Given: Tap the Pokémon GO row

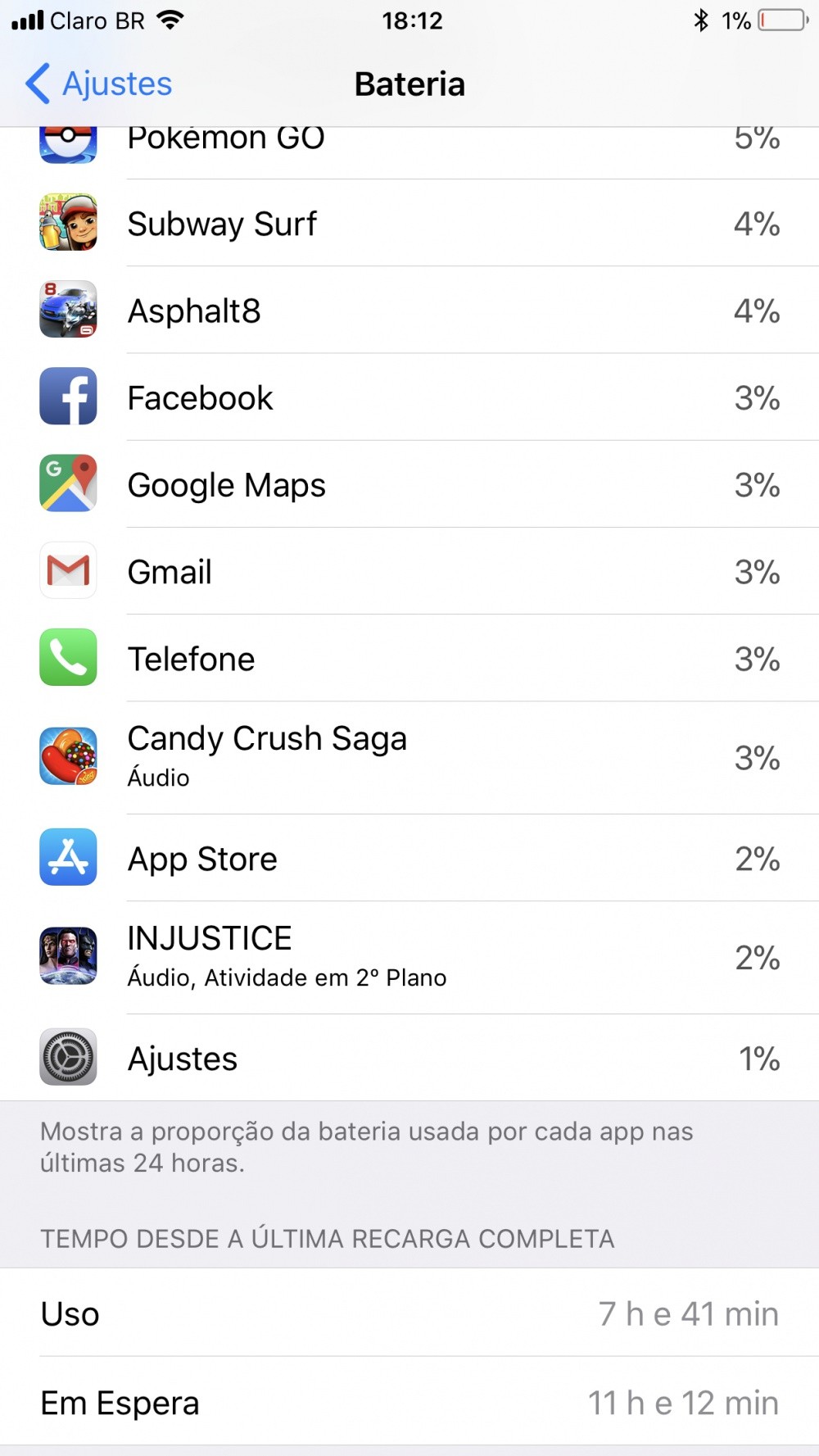Looking at the screenshot, I should [409, 151].
